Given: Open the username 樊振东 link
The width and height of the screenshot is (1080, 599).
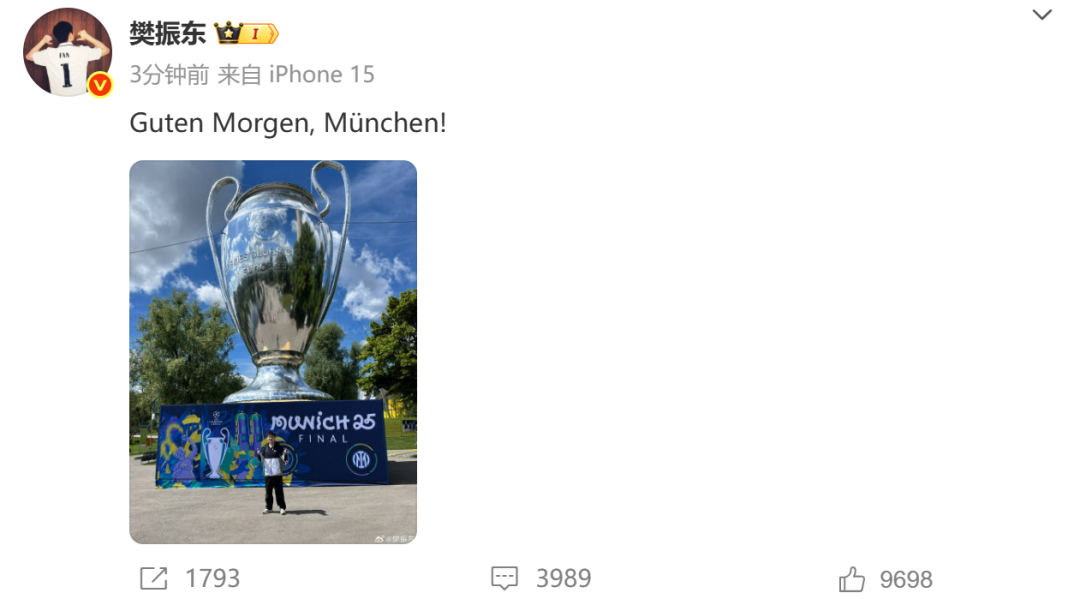Looking at the screenshot, I should point(167,33).
